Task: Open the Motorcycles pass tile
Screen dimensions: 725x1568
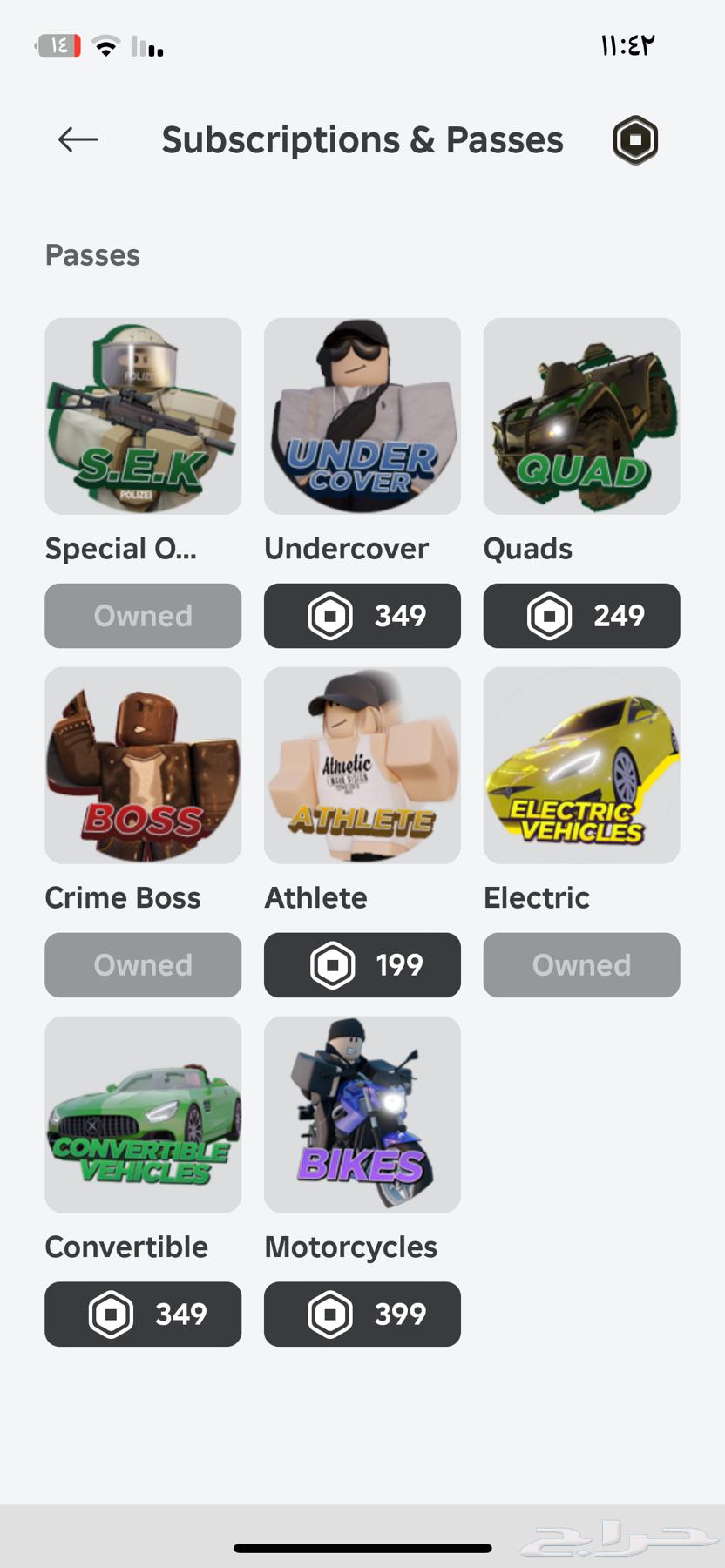Action: (x=362, y=1115)
